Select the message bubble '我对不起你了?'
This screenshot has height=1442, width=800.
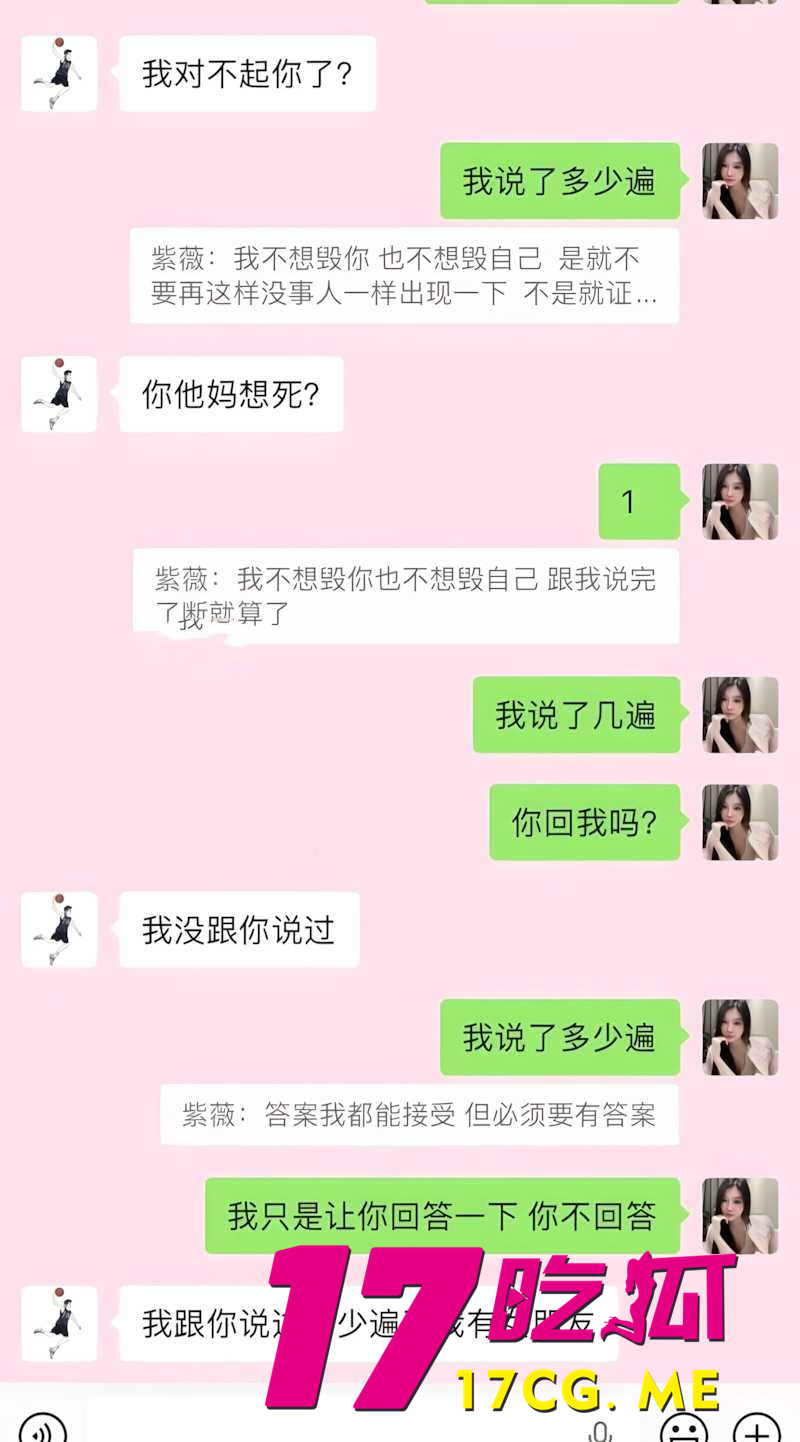[247, 73]
